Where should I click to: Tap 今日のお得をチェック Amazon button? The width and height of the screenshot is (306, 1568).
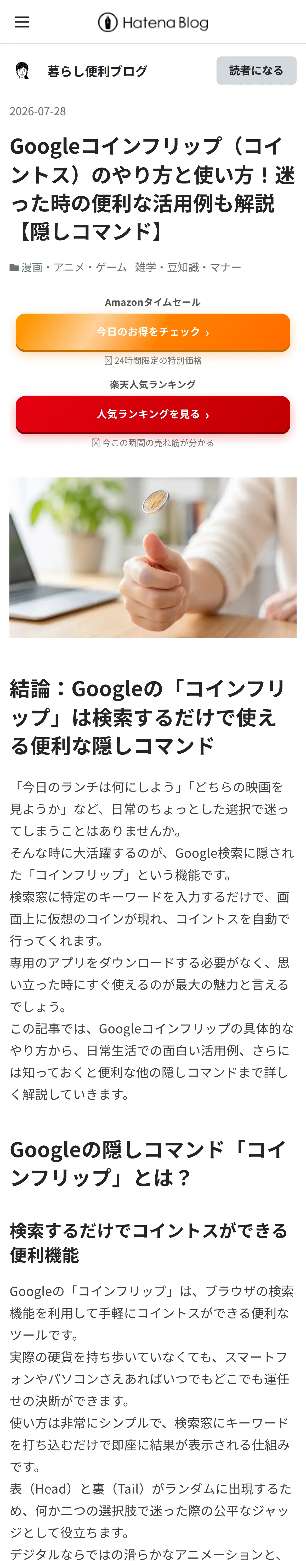tap(153, 332)
